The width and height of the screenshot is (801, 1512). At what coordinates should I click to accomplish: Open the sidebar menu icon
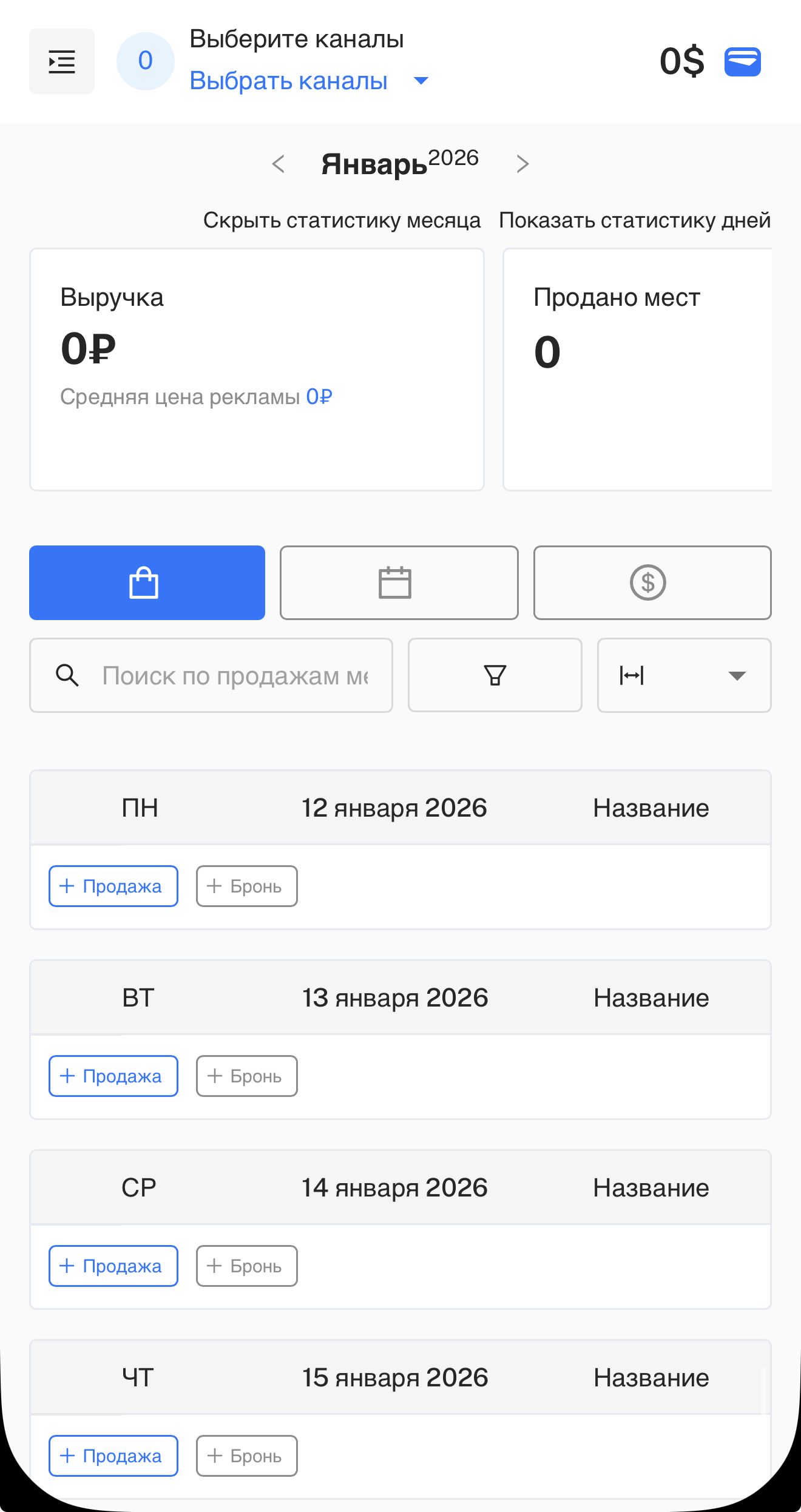point(61,61)
